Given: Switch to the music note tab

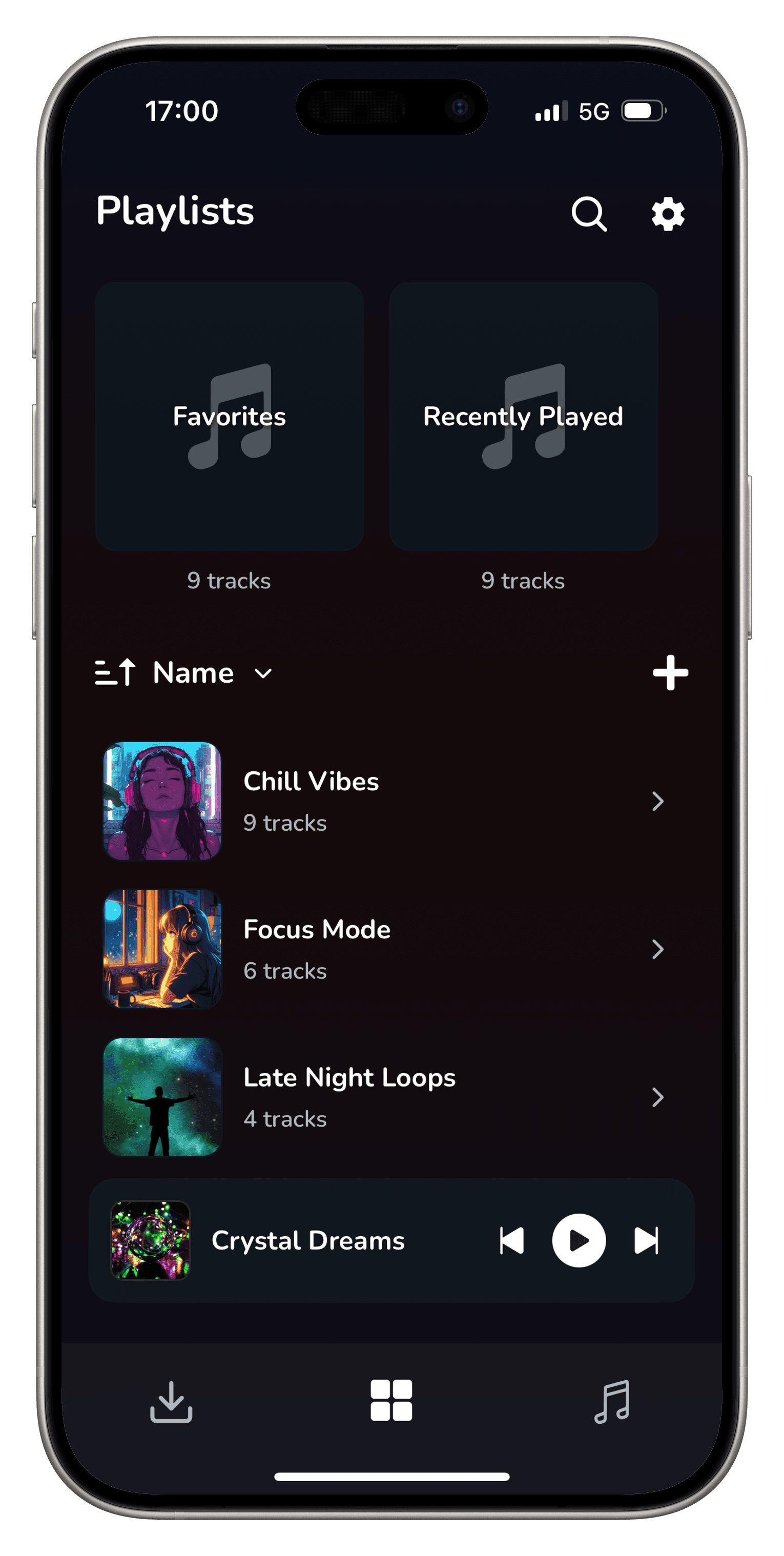Looking at the screenshot, I should coord(612,1401).
